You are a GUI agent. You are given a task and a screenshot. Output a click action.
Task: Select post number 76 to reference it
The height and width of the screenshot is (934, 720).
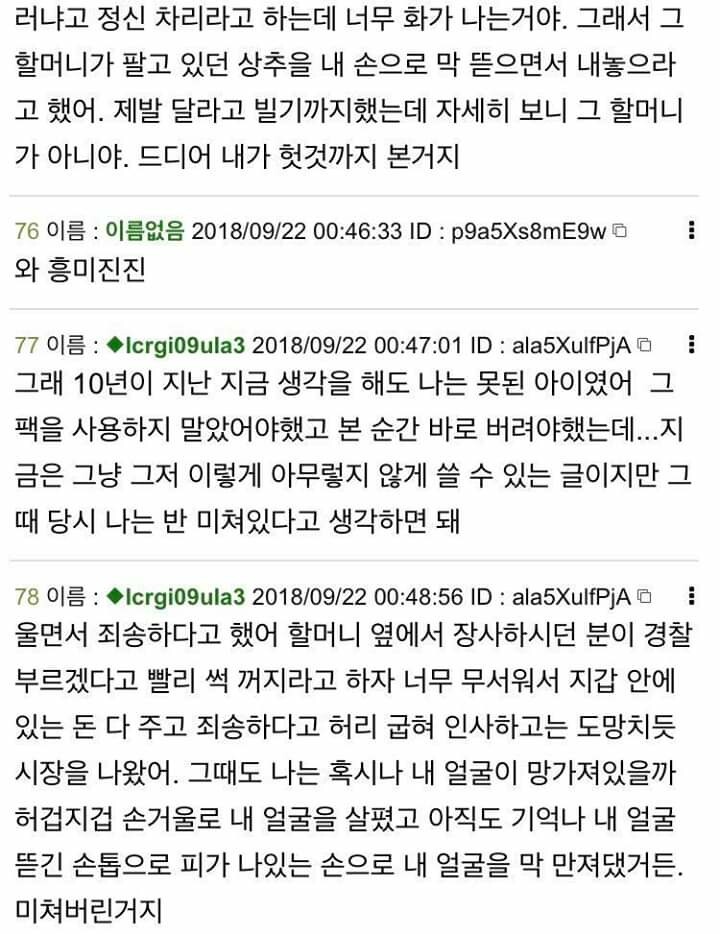coord(27,232)
